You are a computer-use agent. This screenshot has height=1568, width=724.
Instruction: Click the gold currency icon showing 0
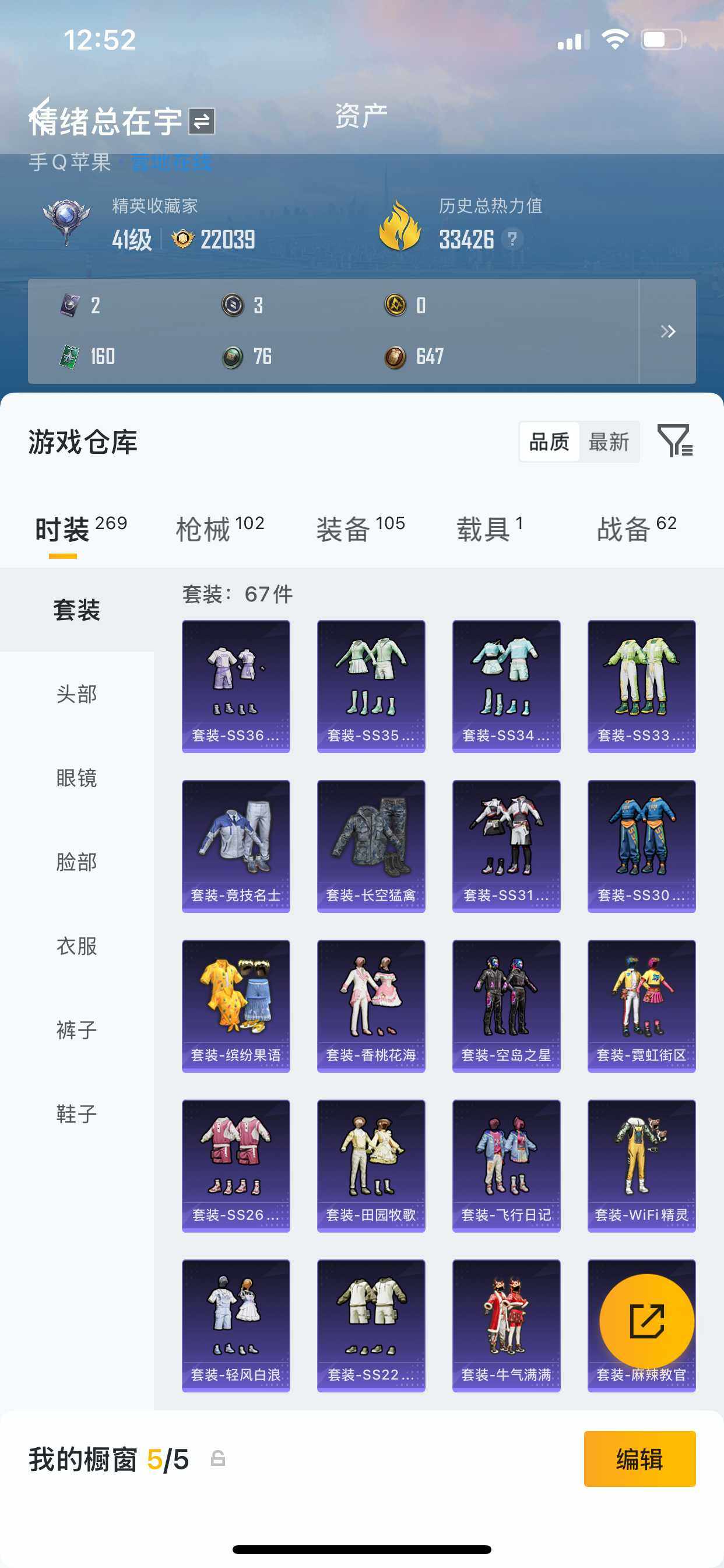coord(395,306)
